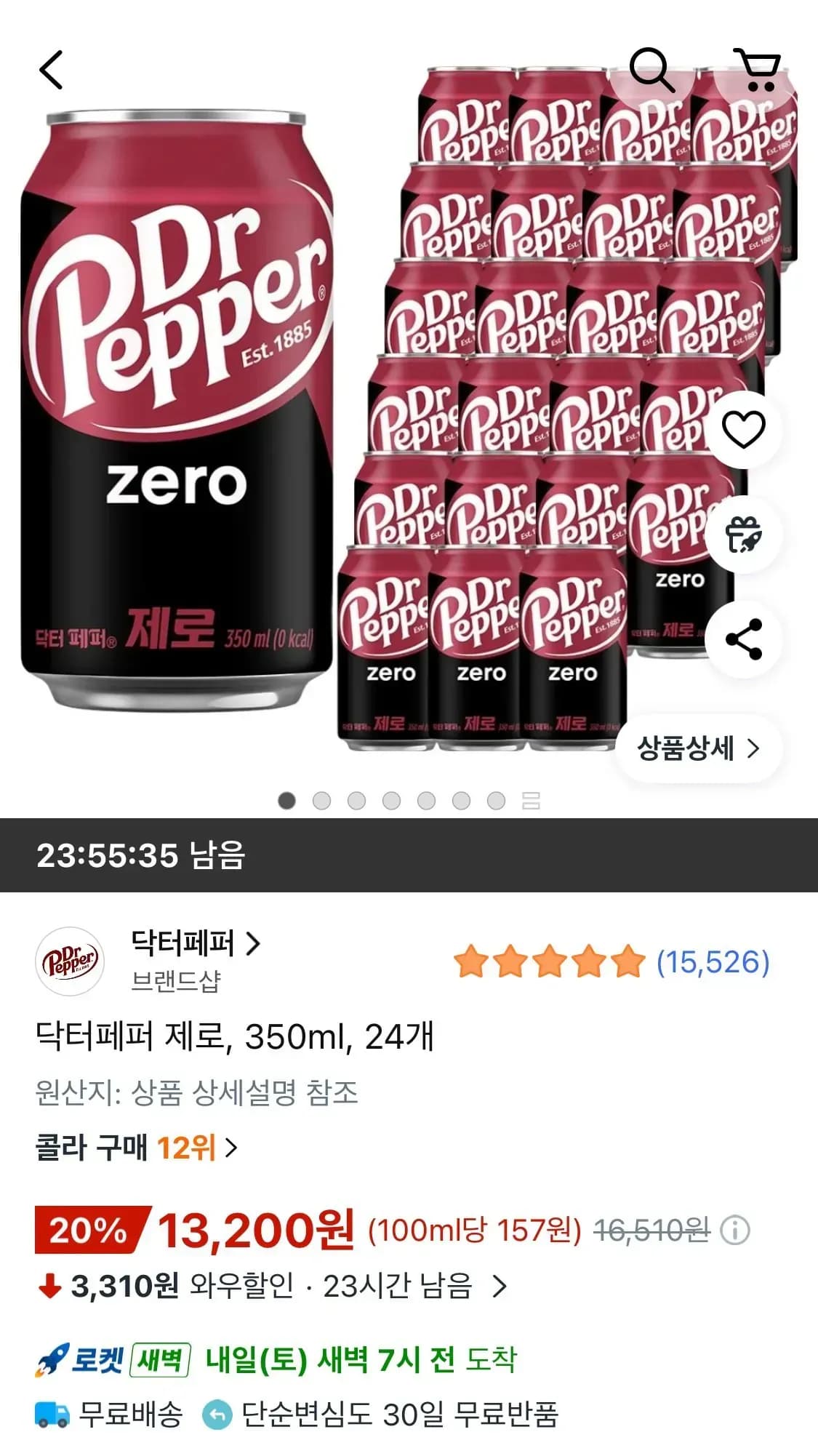Tap the share icon

(743, 637)
